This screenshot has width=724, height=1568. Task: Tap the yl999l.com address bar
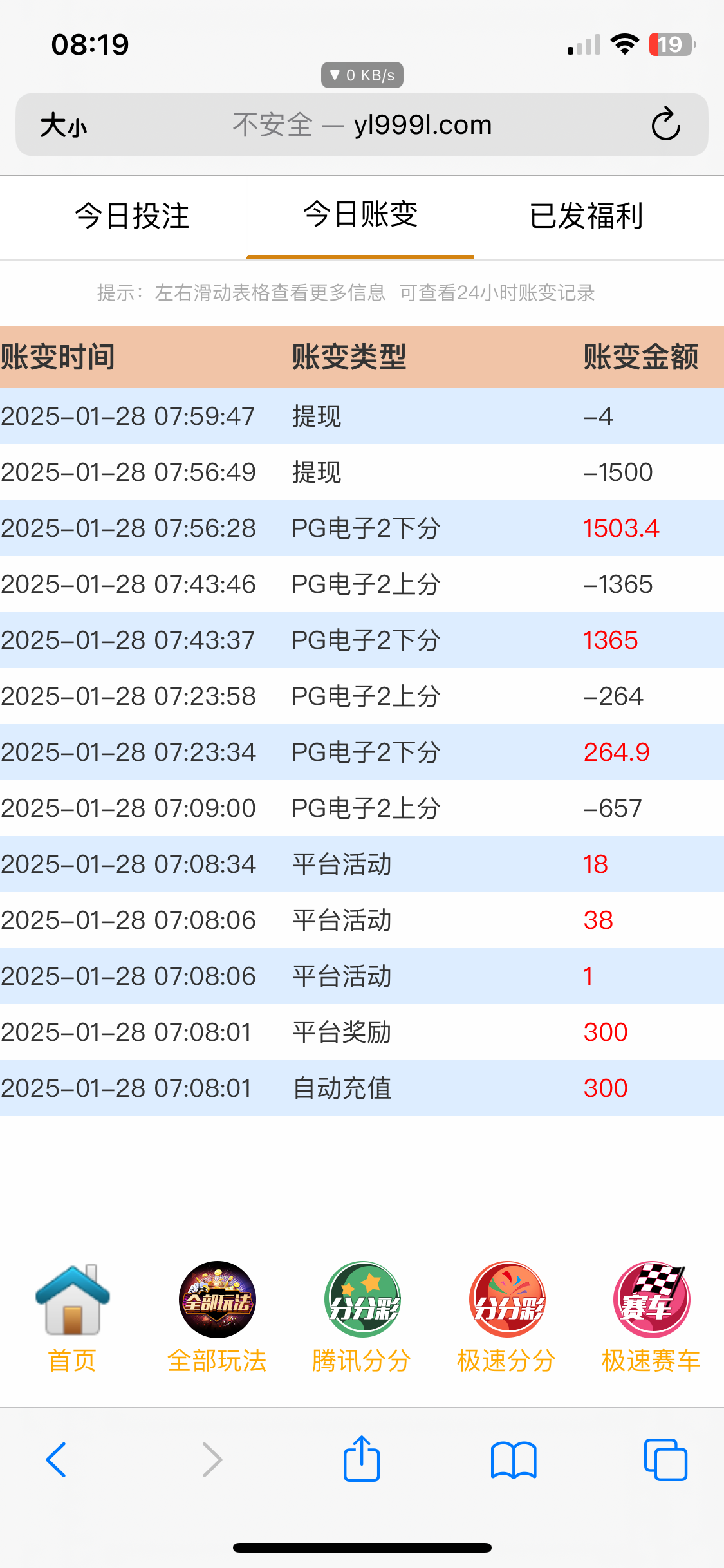click(362, 125)
